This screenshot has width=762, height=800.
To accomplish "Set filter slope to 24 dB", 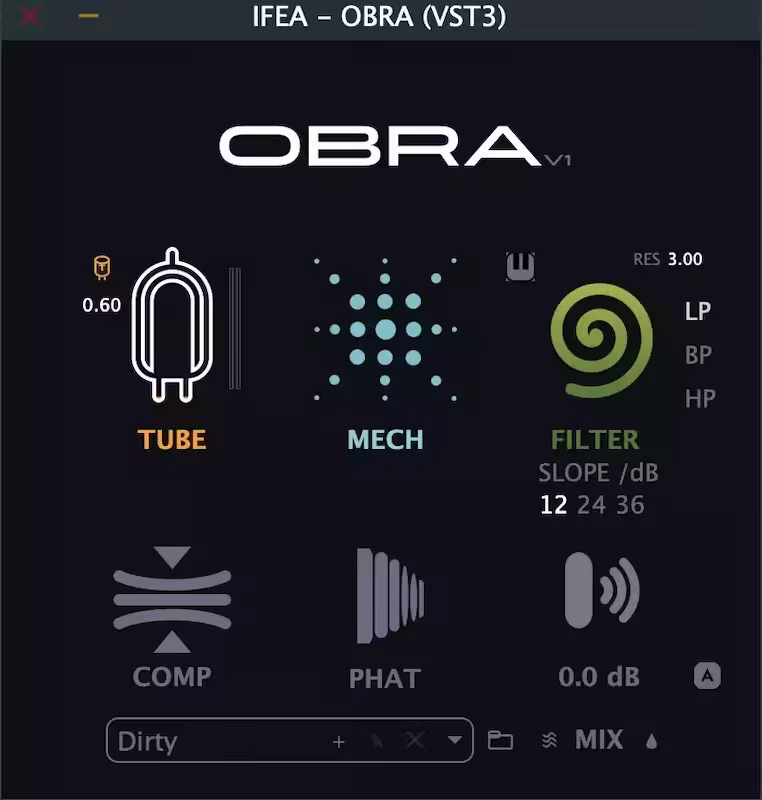I will 591,505.
